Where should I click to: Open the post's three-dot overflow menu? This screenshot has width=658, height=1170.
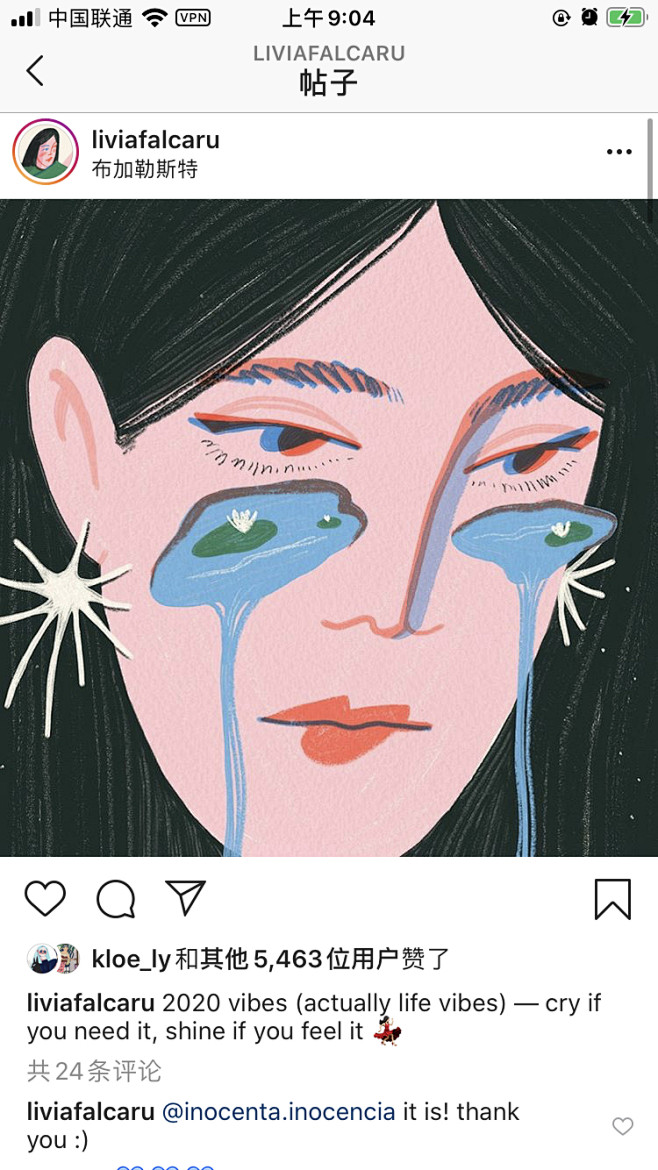(x=619, y=152)
